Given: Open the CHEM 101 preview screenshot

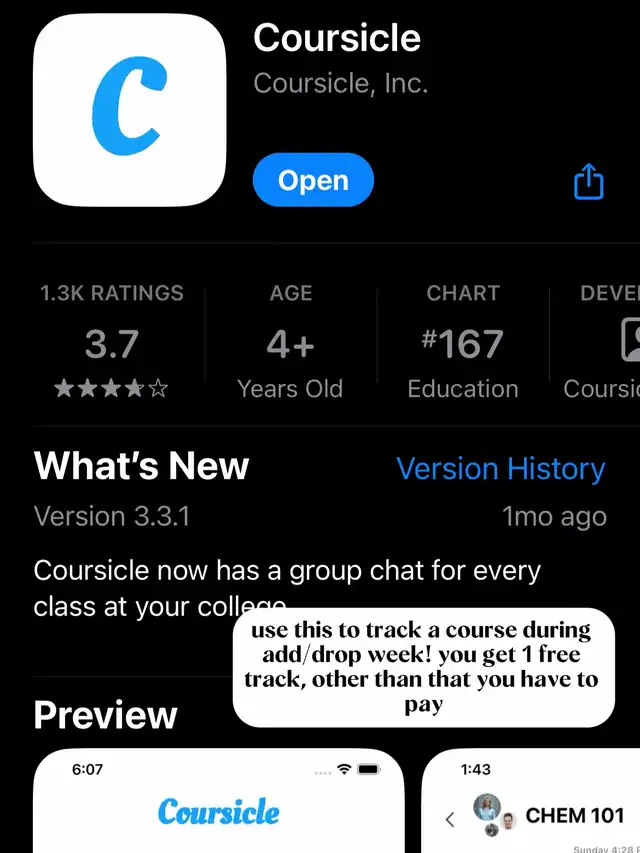Looking at the screenshot, I should (x=531, y=801).
